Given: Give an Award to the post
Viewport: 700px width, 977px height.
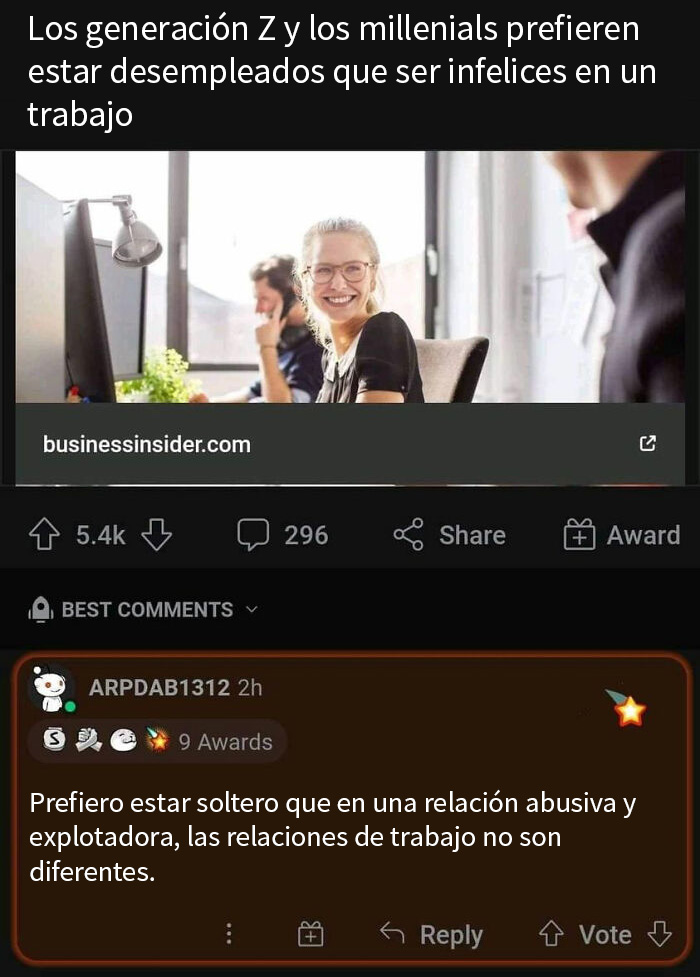Looking at the screenshot, I should click(622, 536).
